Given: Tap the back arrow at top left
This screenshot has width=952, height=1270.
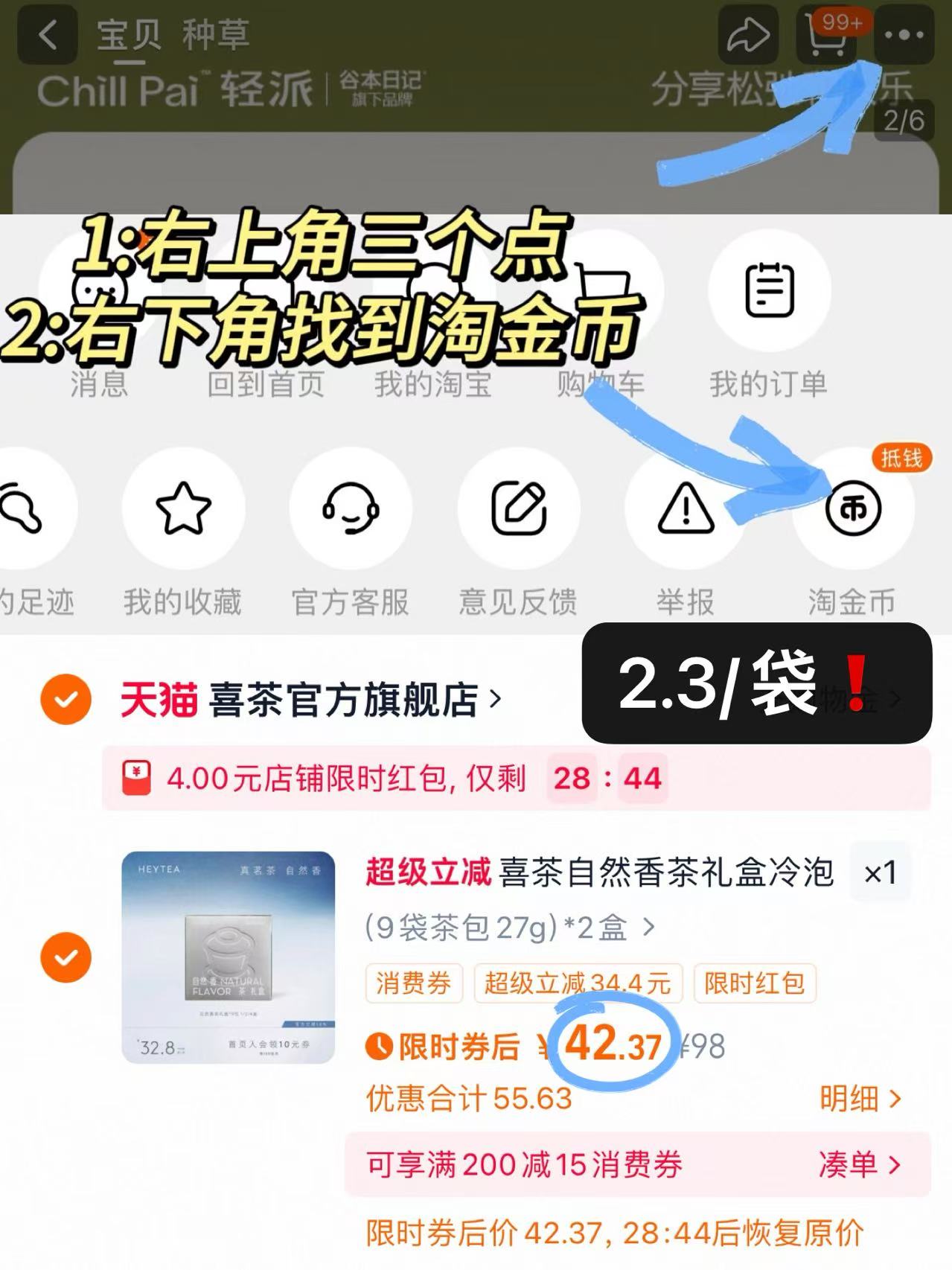Looking at the screenshot, I should (x=48, y=35).
